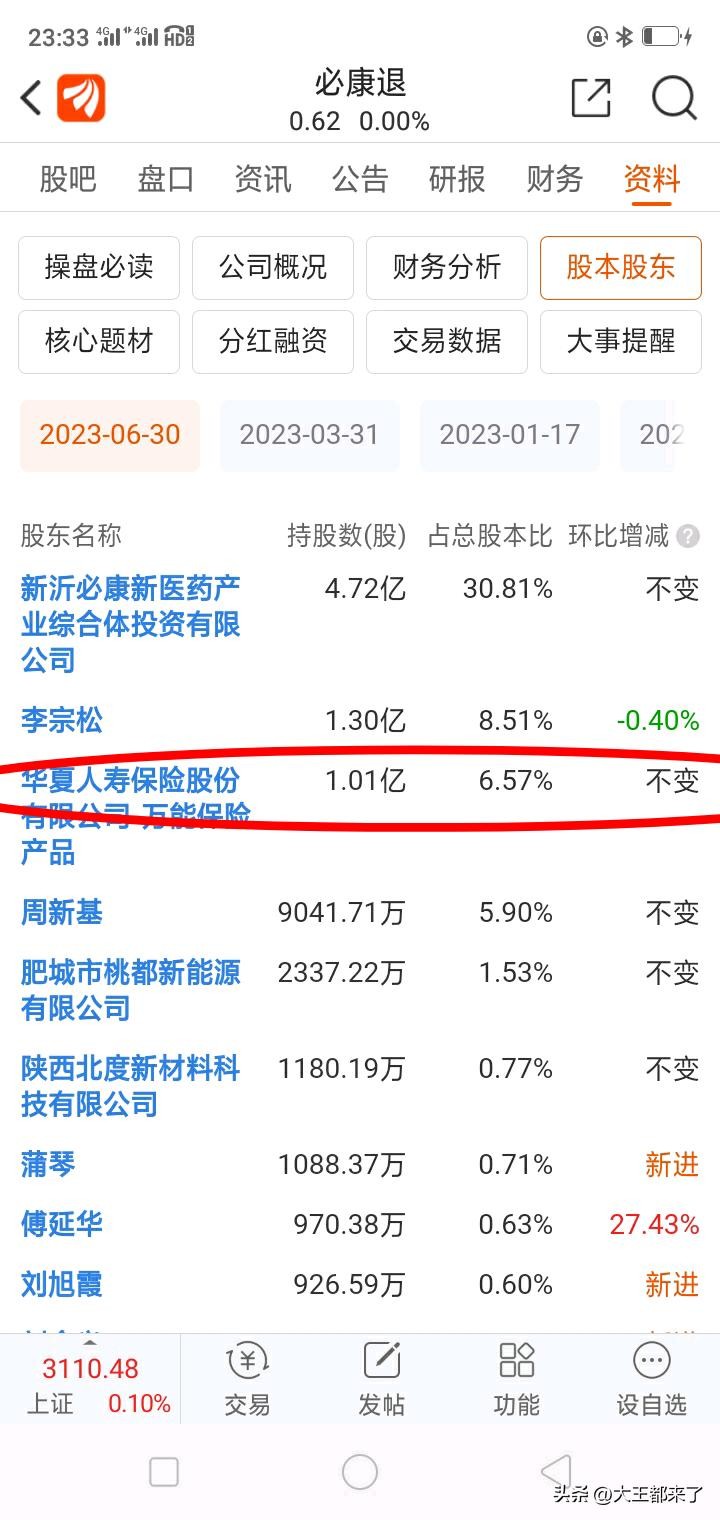Open the 财务 tab
Image resolution: width=720 pixels, height=1520 pixels.
point(554,179)
